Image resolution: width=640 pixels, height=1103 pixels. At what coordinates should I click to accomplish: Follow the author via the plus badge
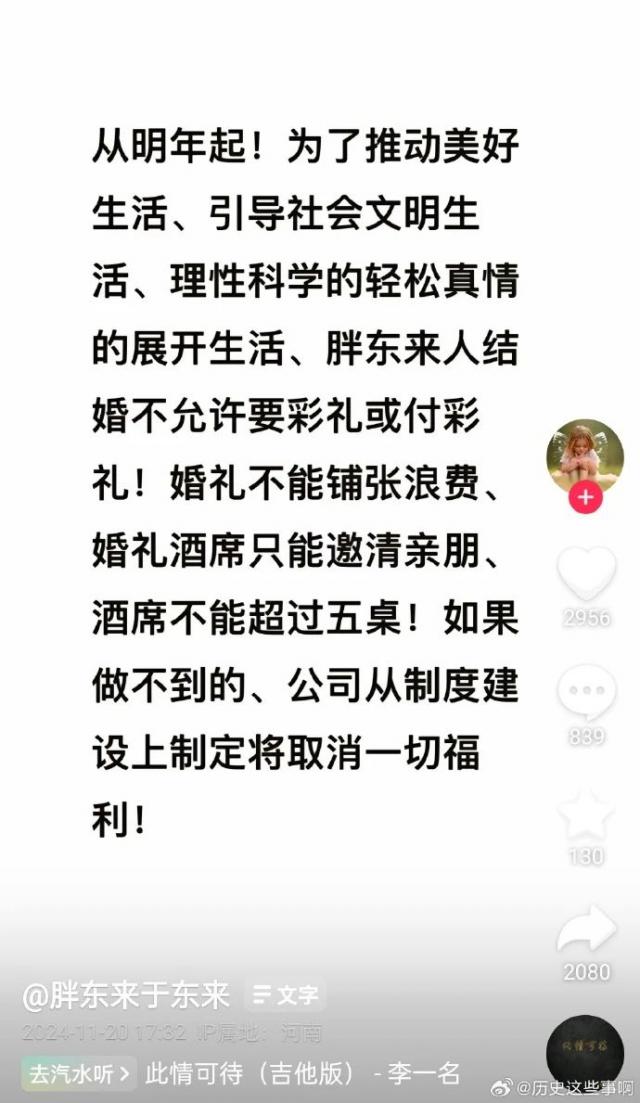[585, 497]
